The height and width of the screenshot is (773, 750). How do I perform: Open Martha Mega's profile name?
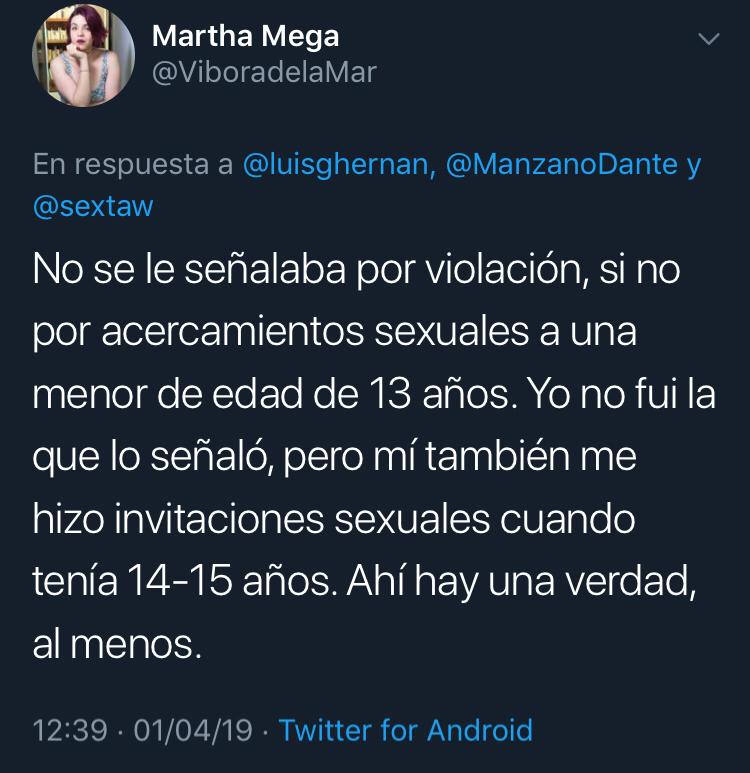245,37
